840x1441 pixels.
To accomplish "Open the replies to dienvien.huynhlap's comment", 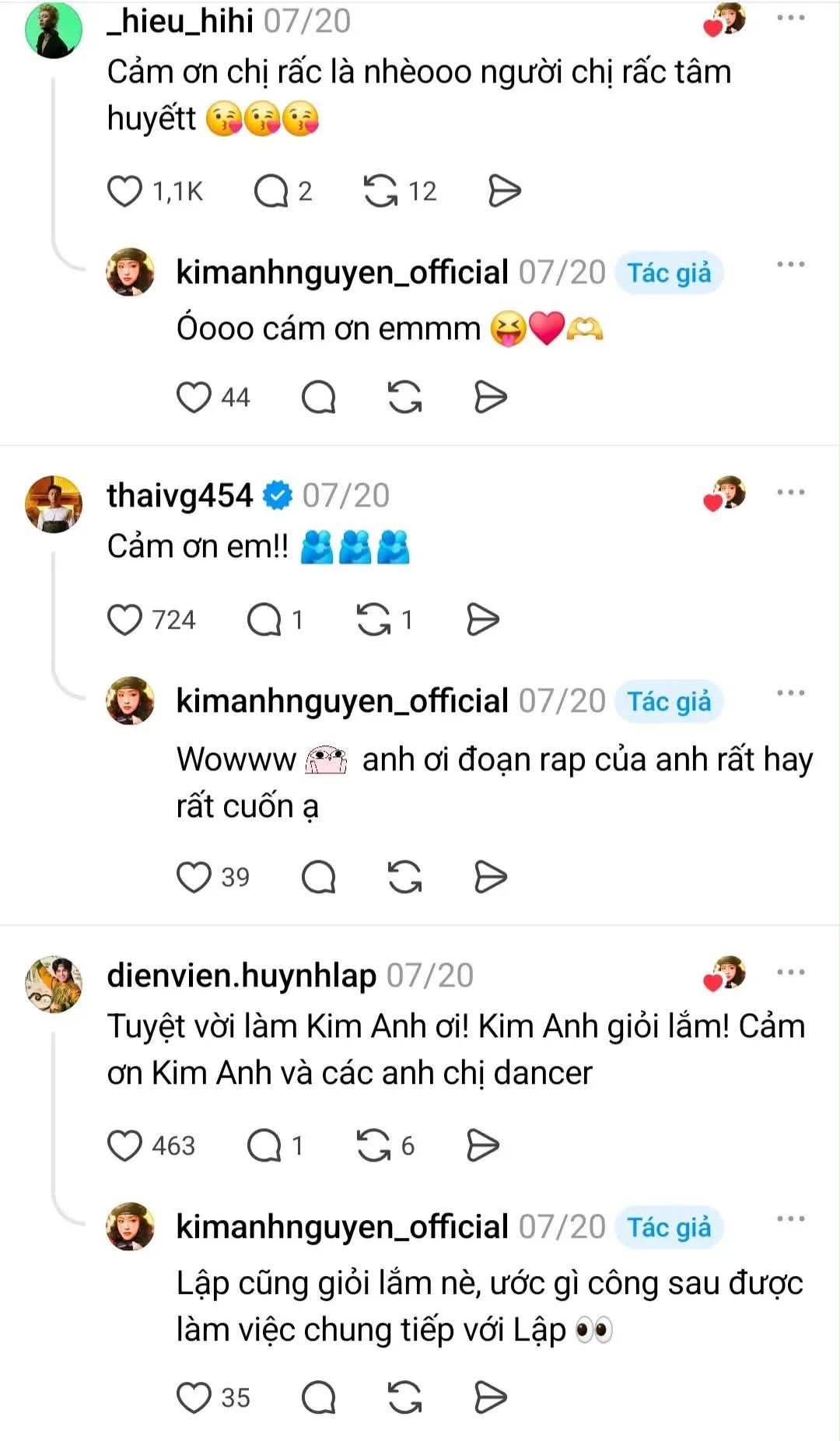I will 264,1146.
